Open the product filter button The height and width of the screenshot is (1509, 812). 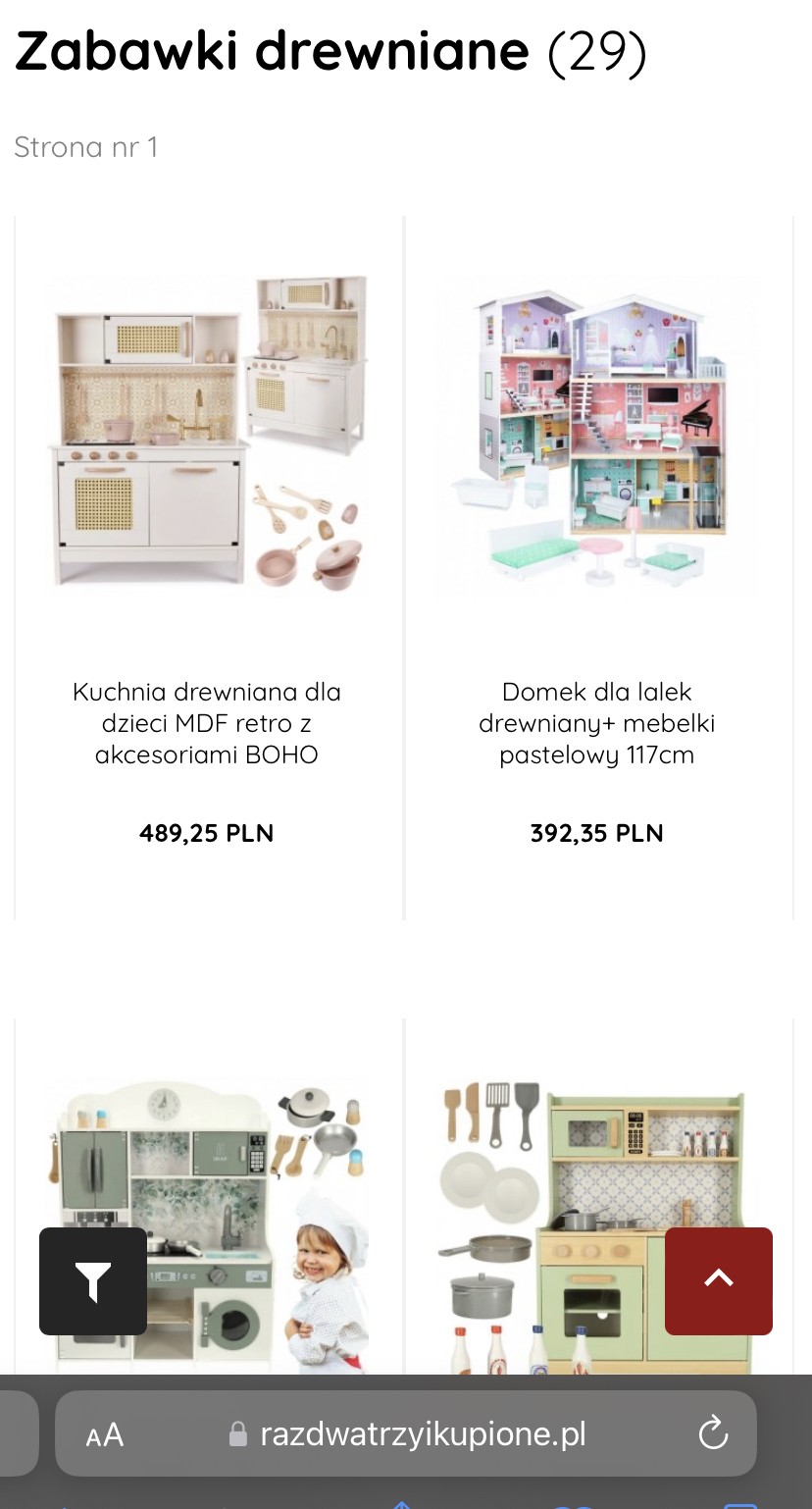tap(93, 1280)
